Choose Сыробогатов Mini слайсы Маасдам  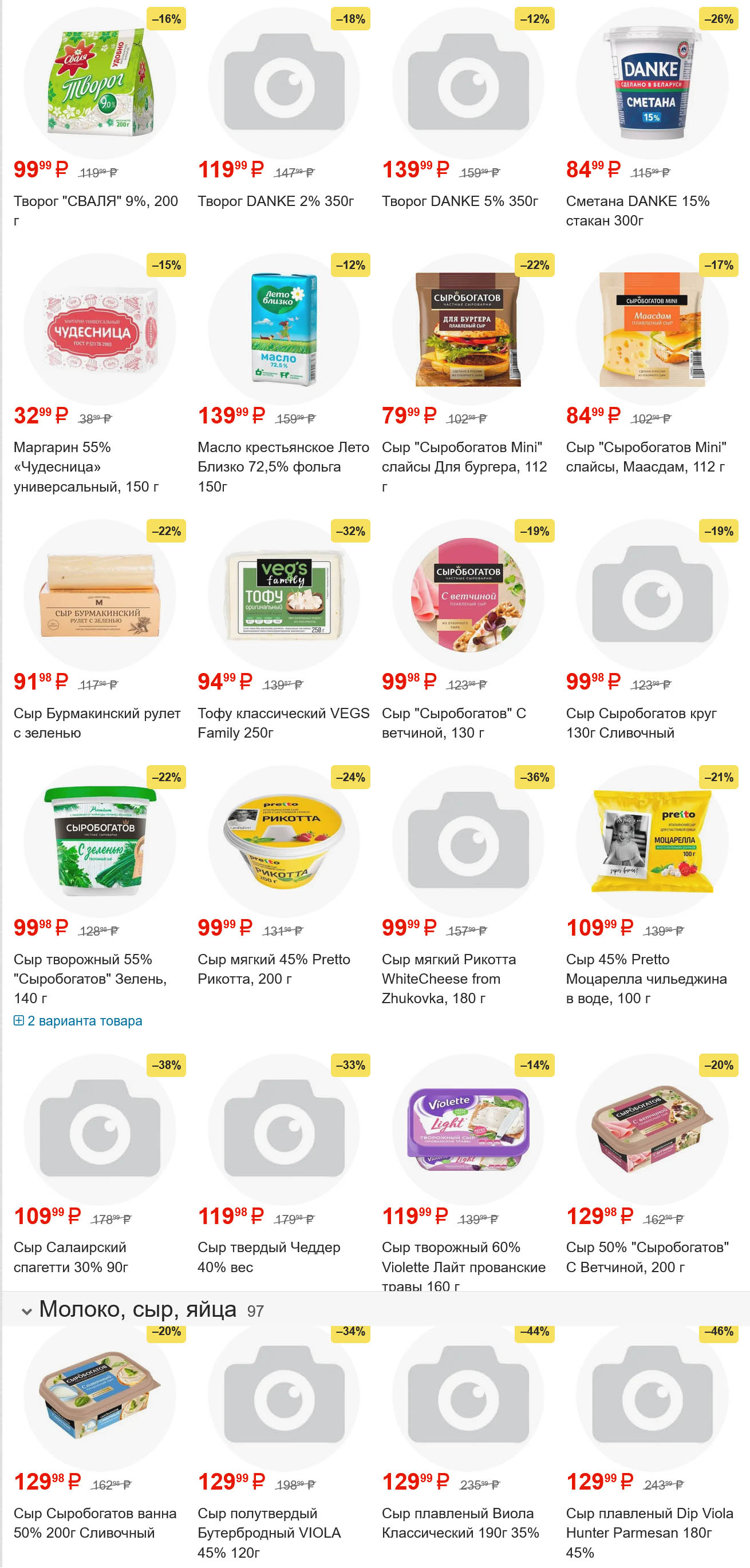(x=645, y=457)
